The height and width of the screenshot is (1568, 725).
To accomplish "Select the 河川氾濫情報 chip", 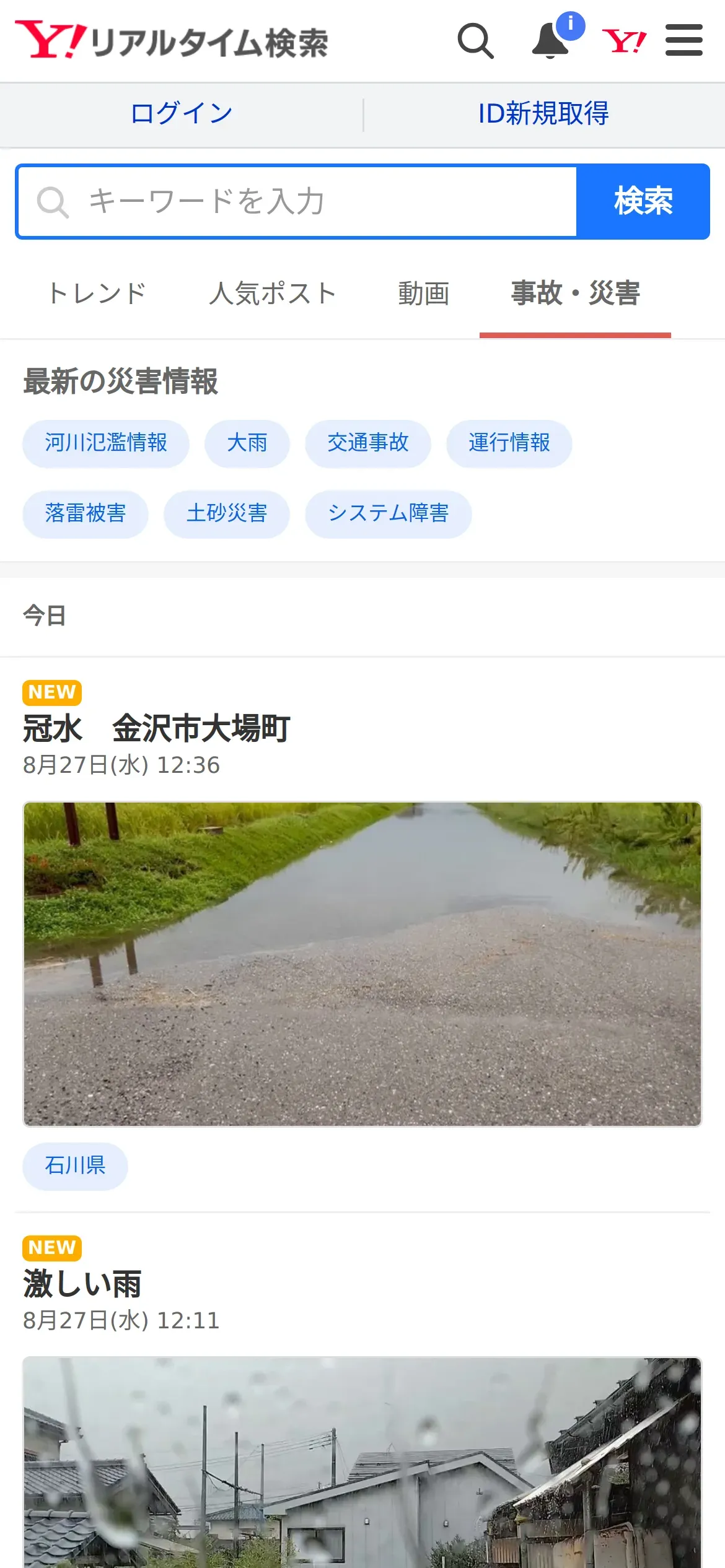I will pyautogui.click(x=106, y=443).
